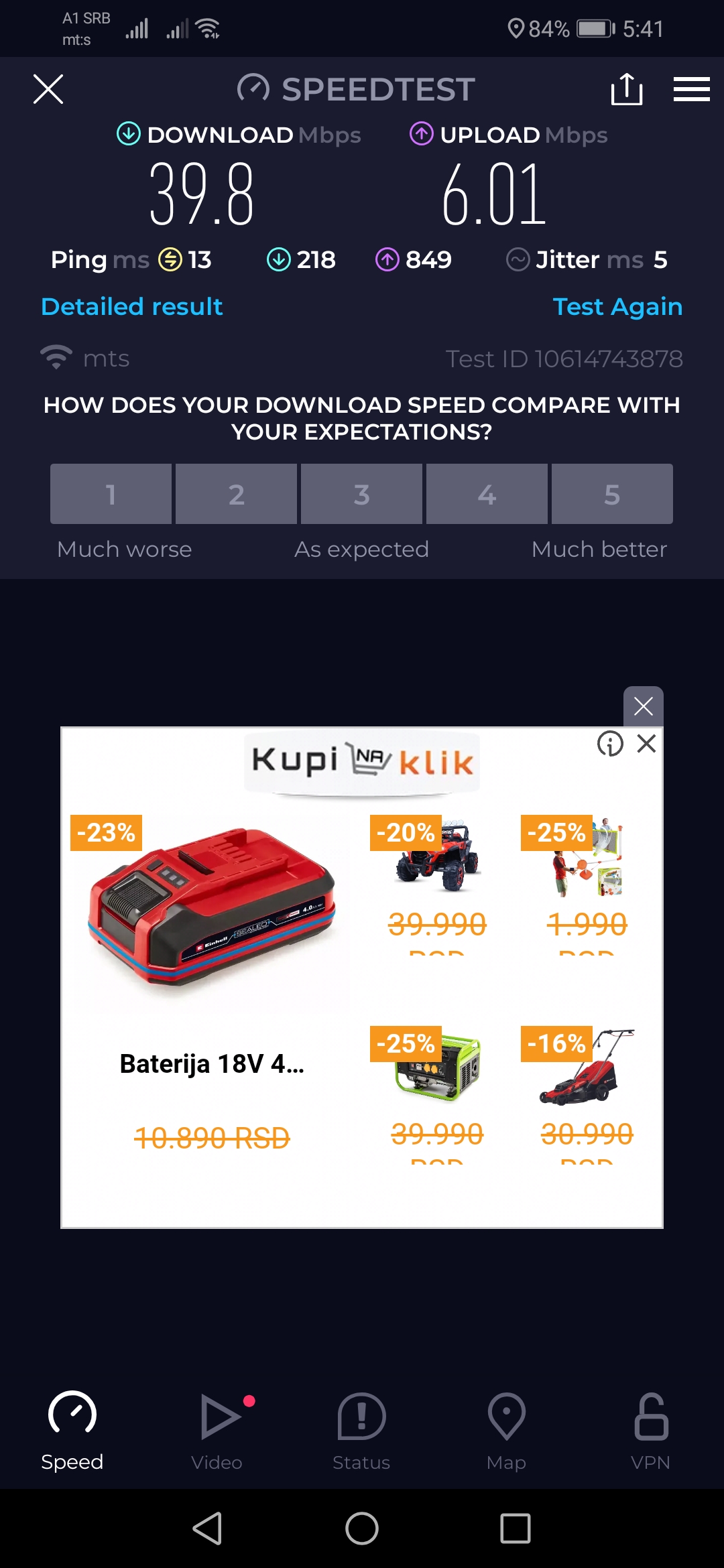Rate download speed 5, much better
Image resolution: width=724 pixels, height=1568 pixels.
pos(611,494)
